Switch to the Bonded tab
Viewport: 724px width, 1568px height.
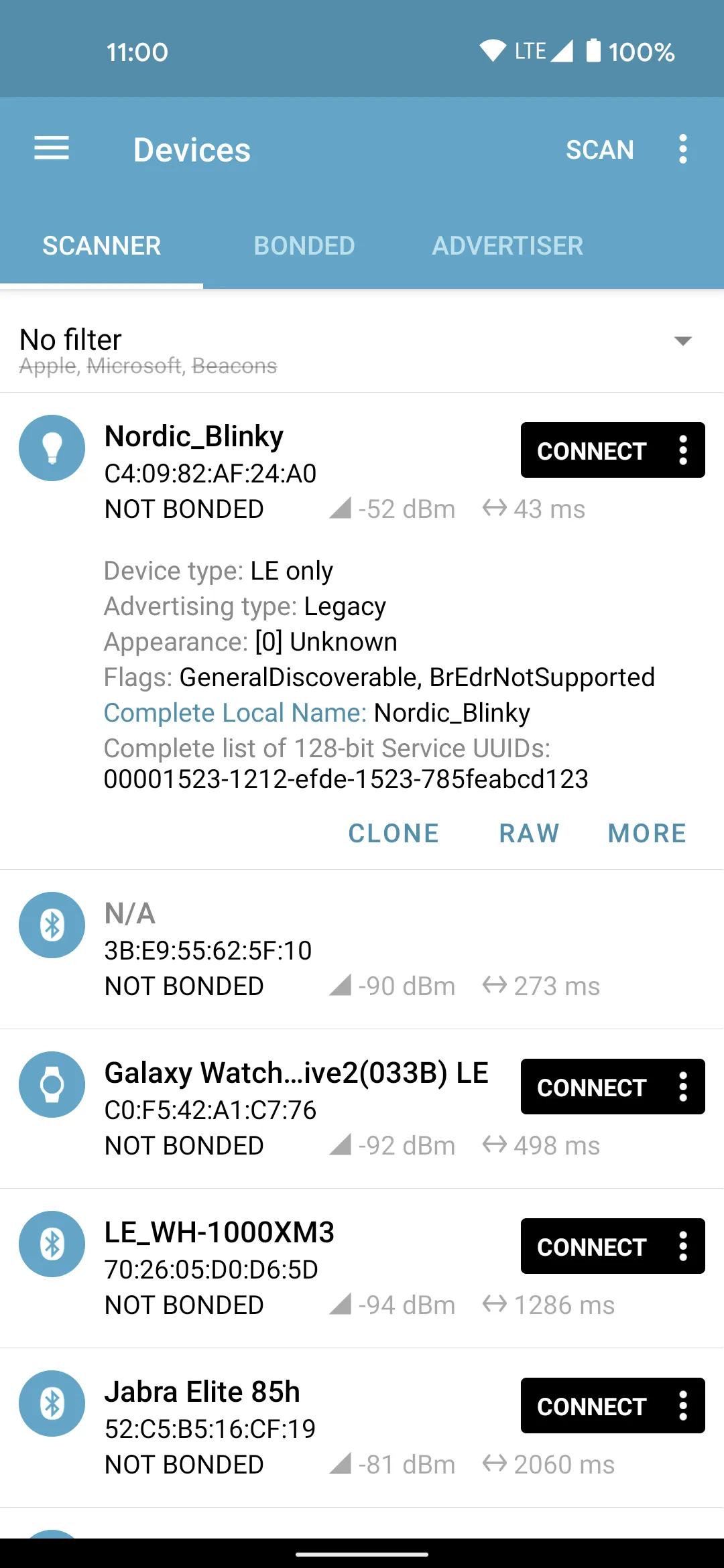point(304,246)
